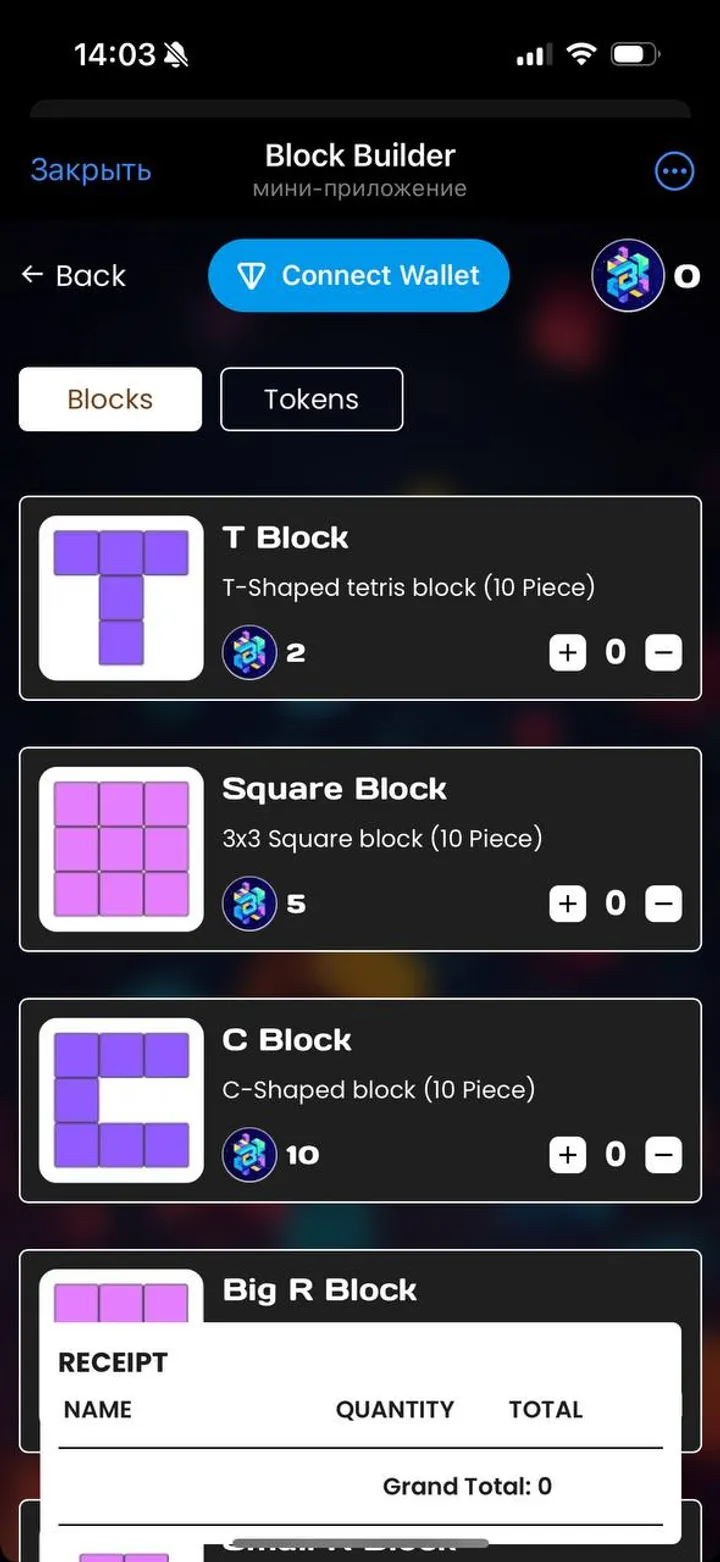
Task: Click the token balance icon next to 0
Action: click(x=628, y=275)
